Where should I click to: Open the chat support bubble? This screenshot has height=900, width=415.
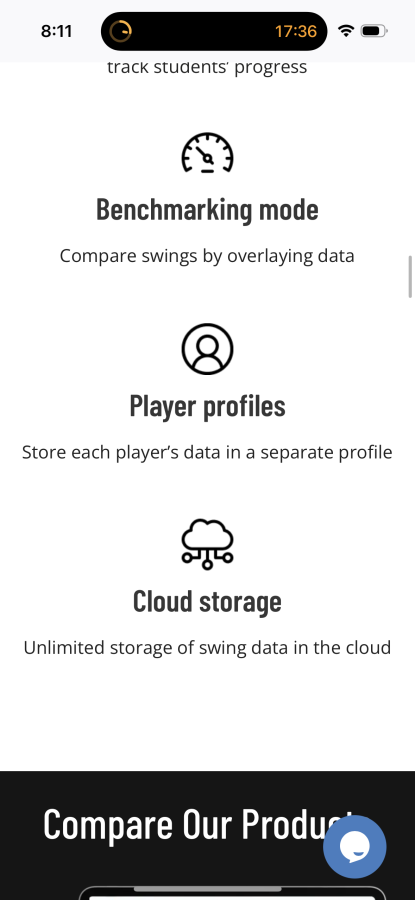[355, 847]
